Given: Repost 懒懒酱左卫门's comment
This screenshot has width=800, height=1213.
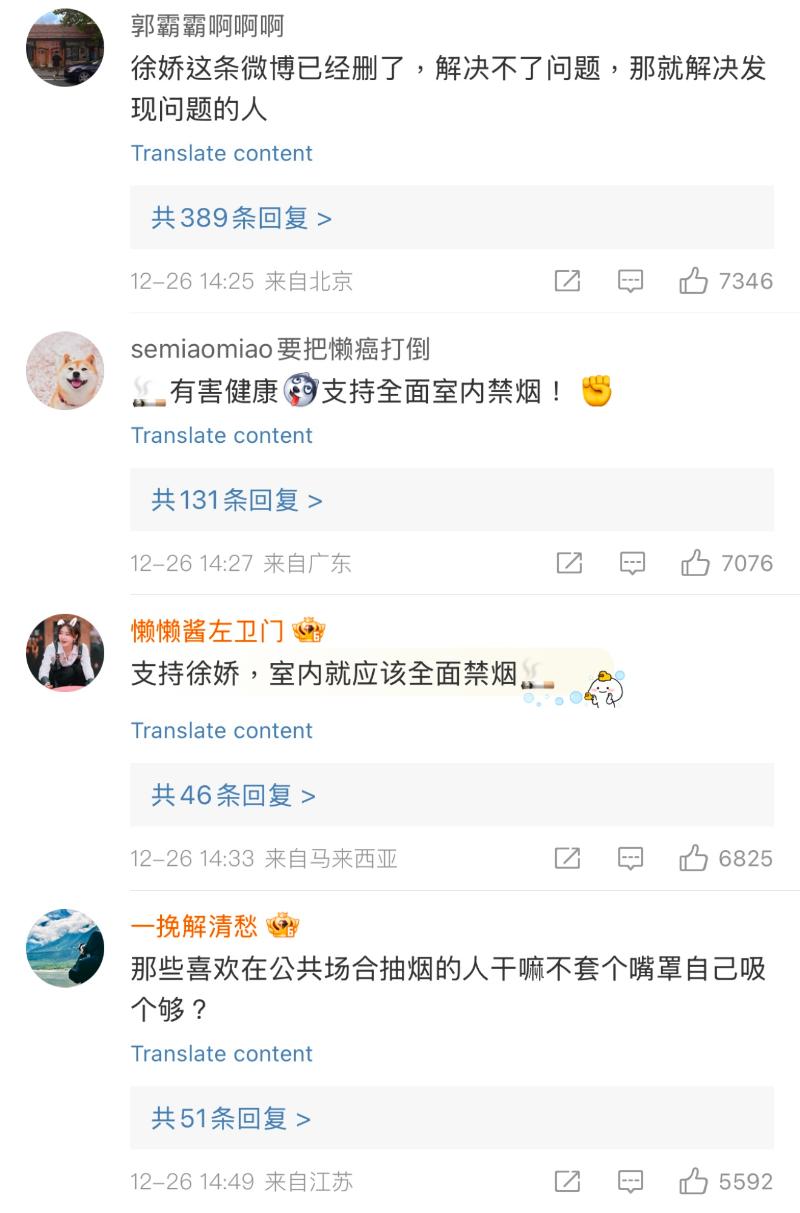Looking at the screenshot, I should [567, 858].
